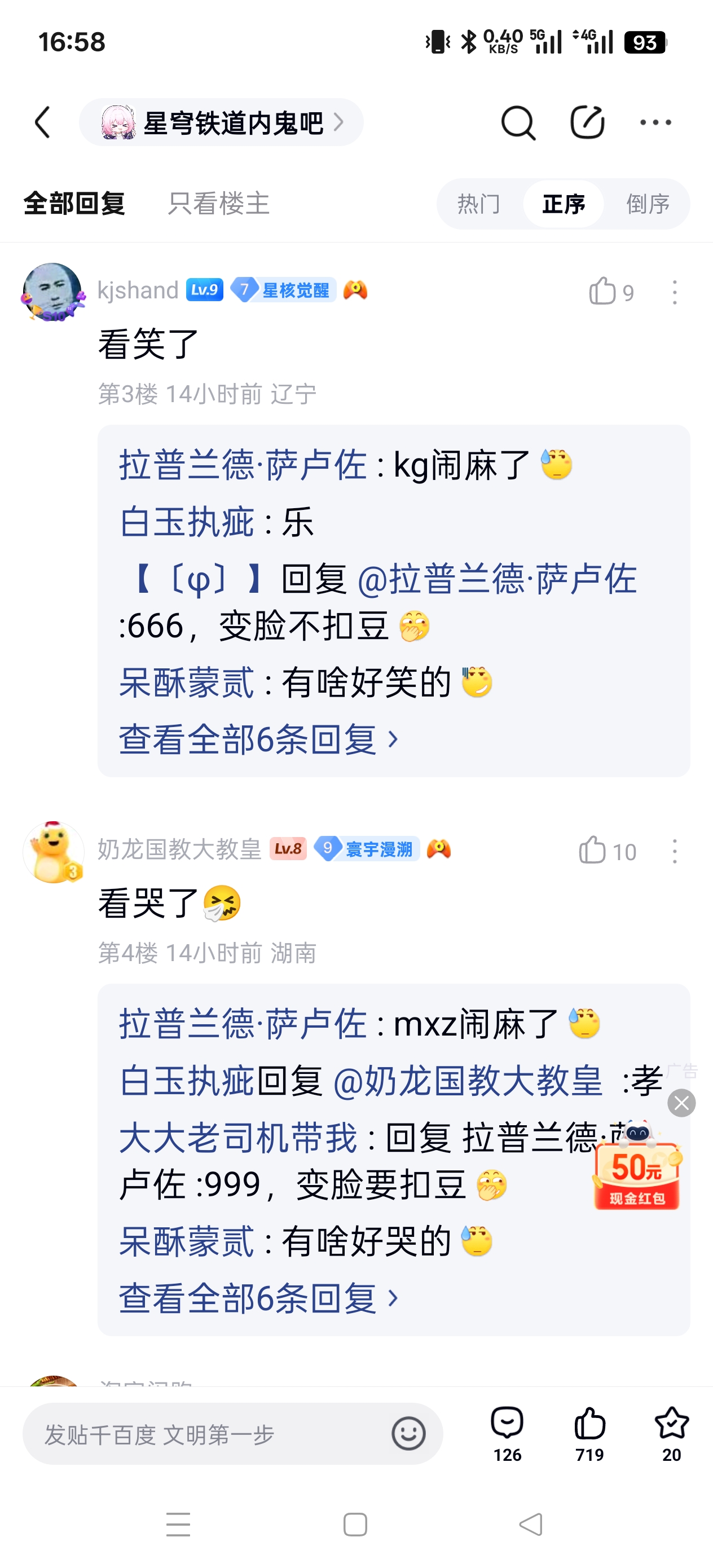Bookmark the post using the star icon
This screenshot has height=1568, width=713.
coord(672,1433)
